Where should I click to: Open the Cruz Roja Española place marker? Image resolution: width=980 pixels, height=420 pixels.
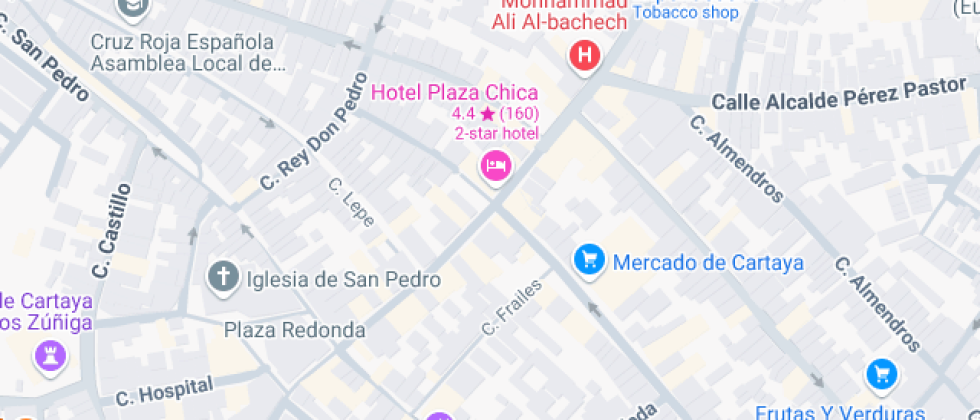131,9
